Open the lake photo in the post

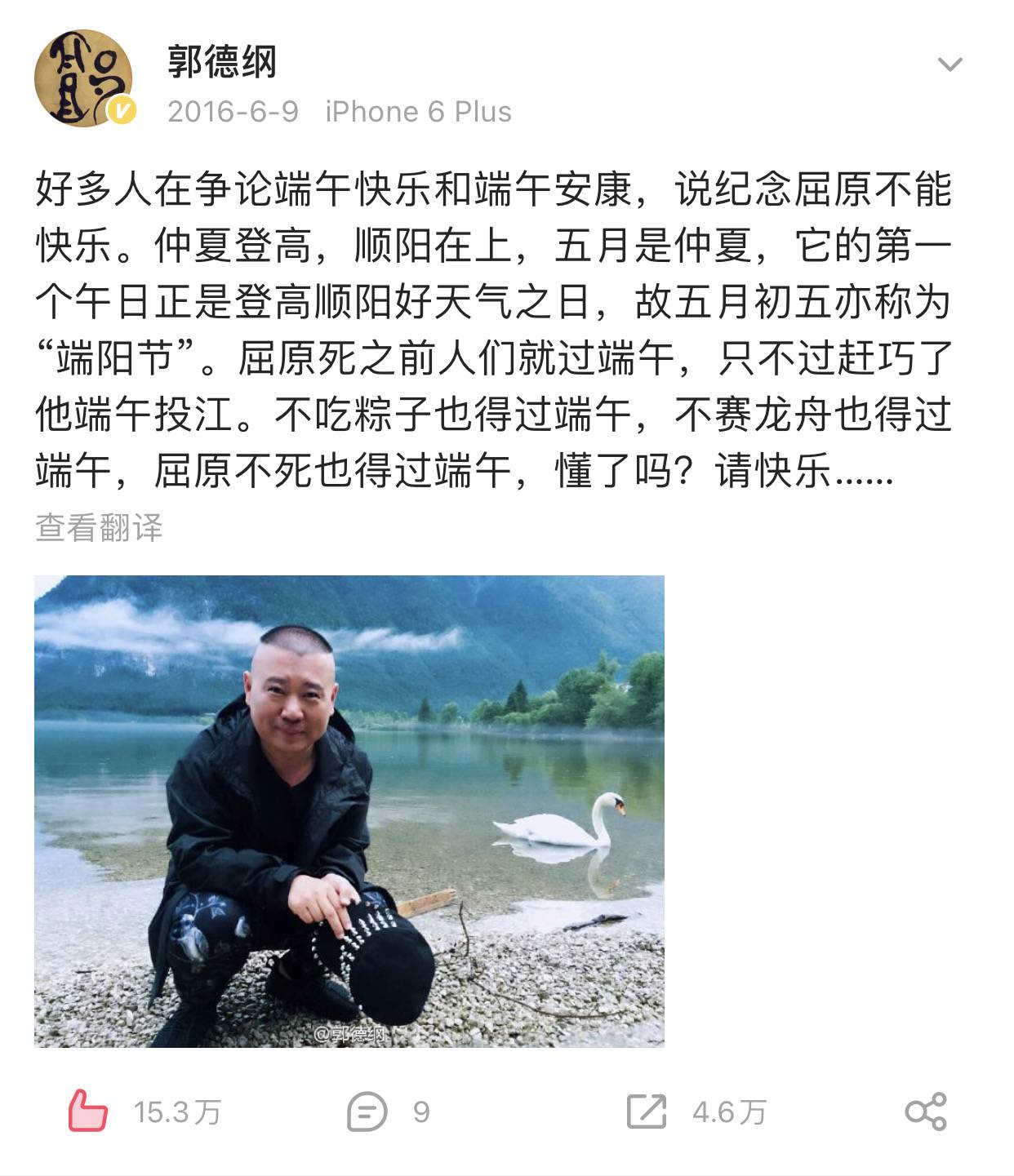[x=349, y=810]
